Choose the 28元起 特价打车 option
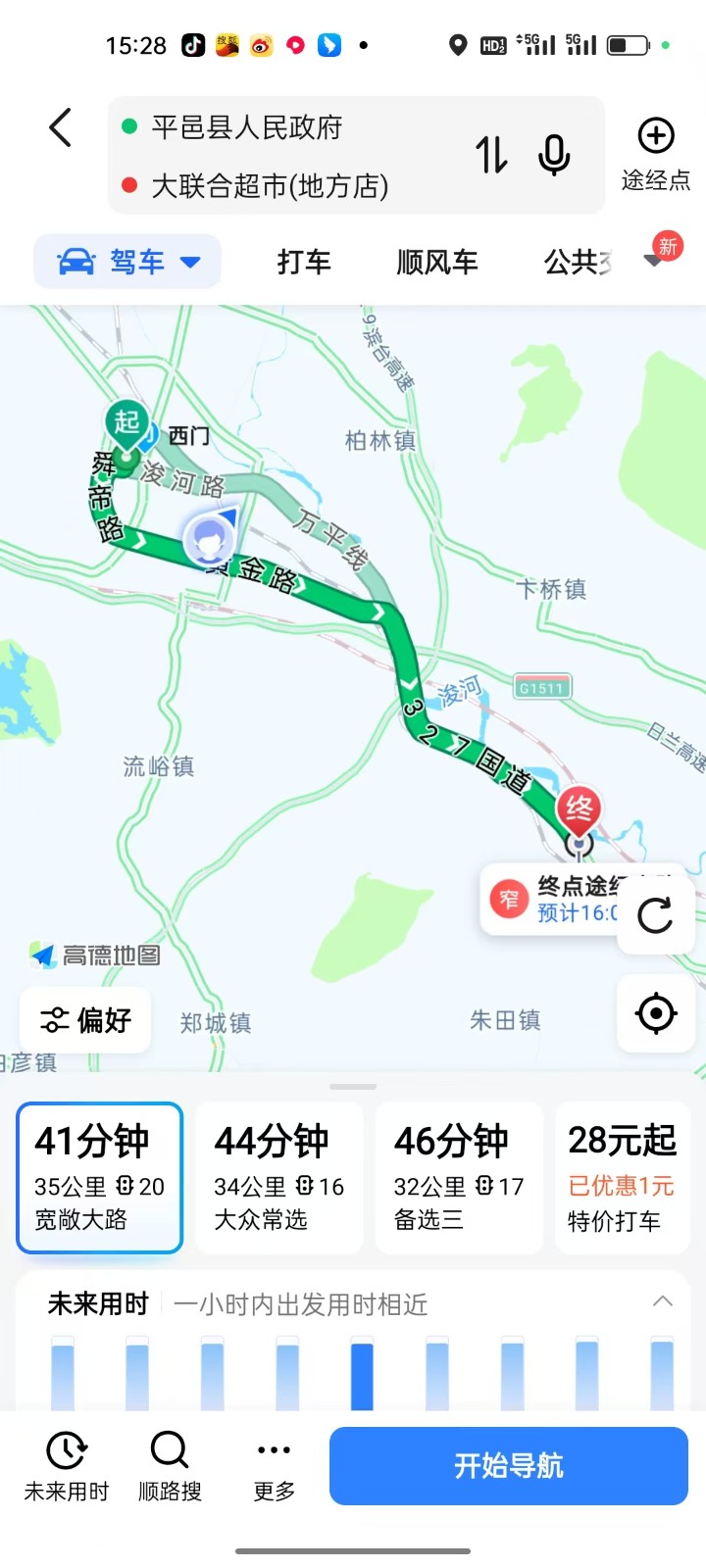706x1568 pixels. pos(623,1177)
